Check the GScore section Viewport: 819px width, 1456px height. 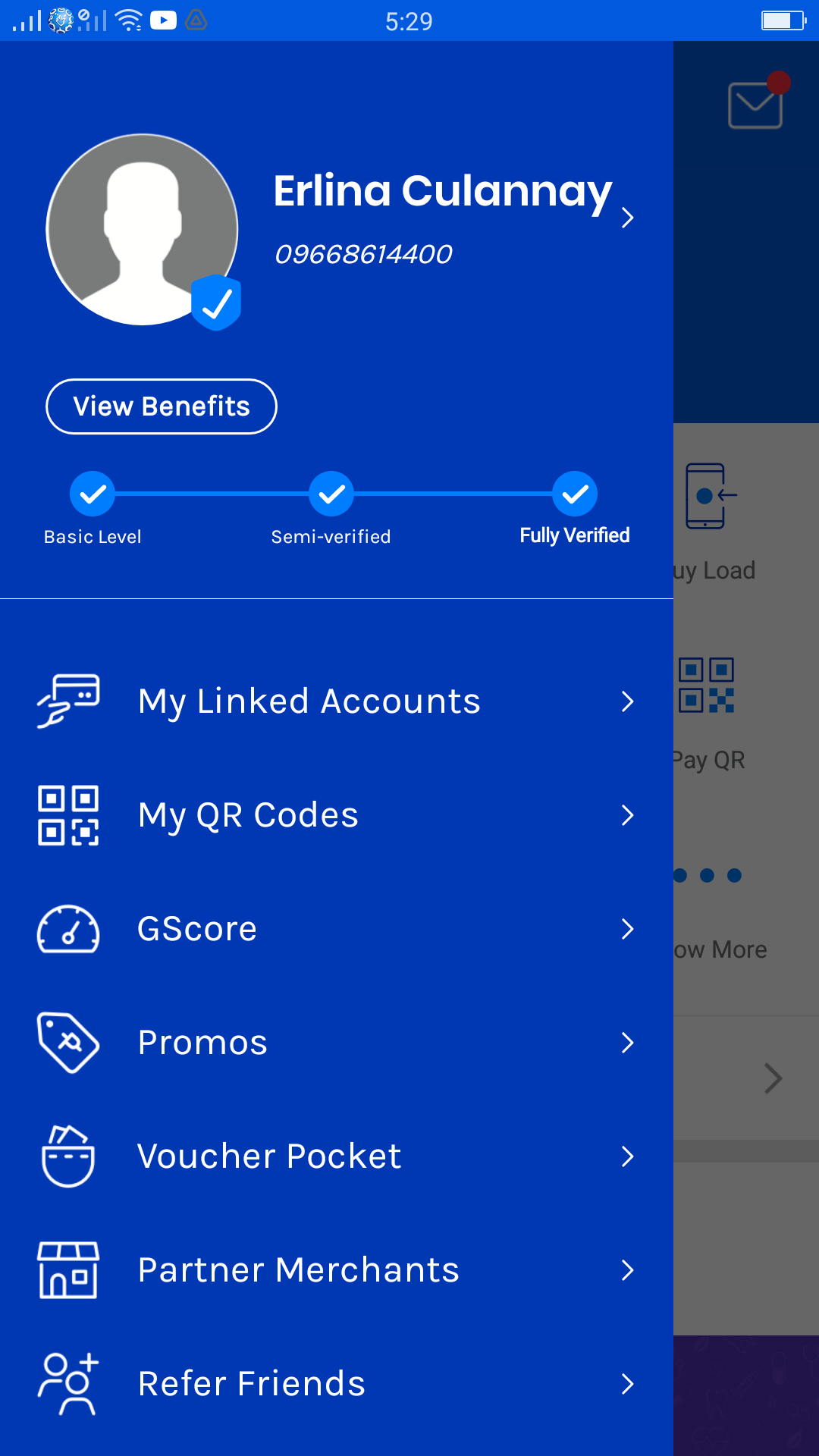335,929
